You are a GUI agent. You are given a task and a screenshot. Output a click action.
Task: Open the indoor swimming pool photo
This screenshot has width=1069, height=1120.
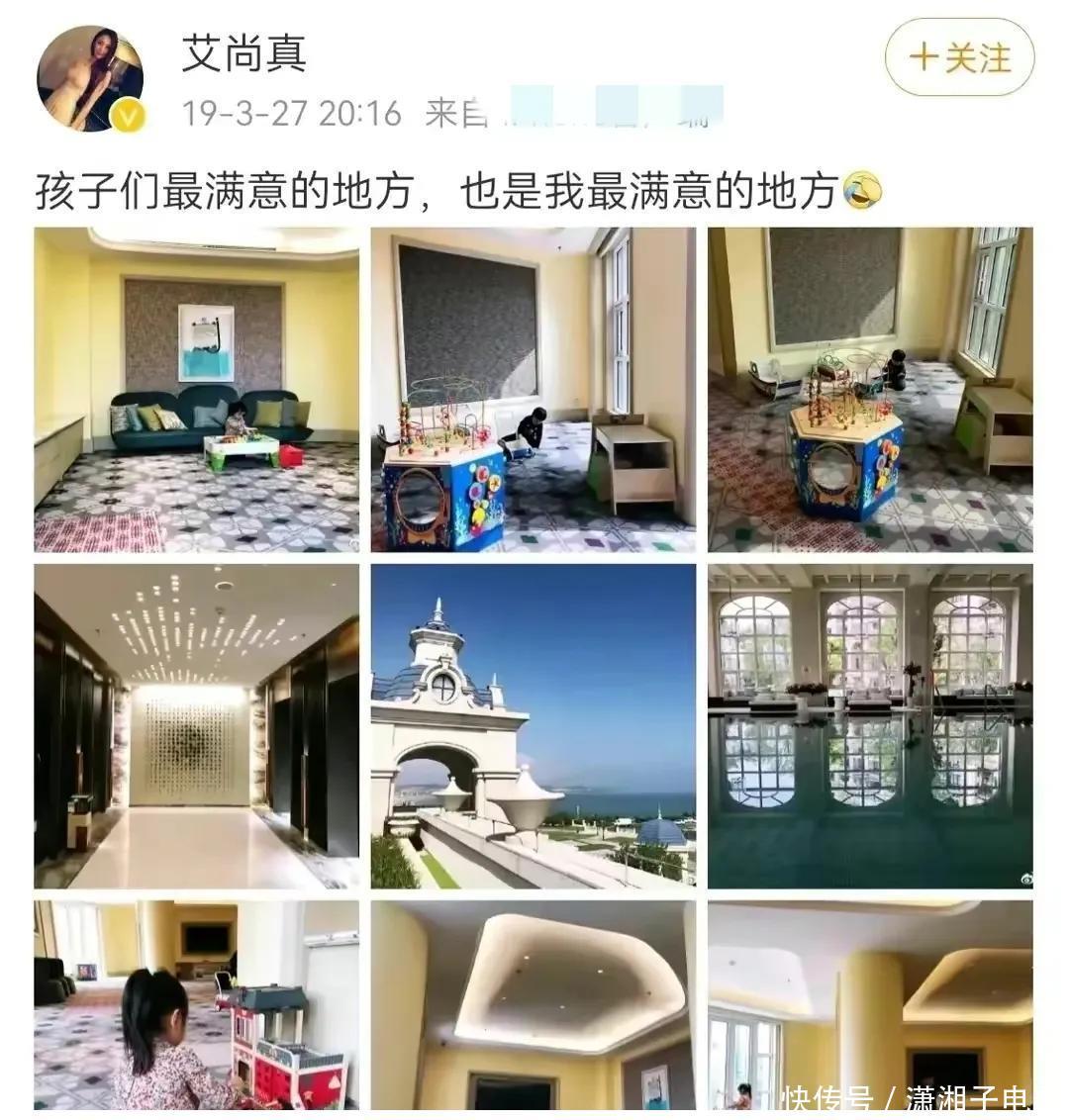tap(870, 726)
